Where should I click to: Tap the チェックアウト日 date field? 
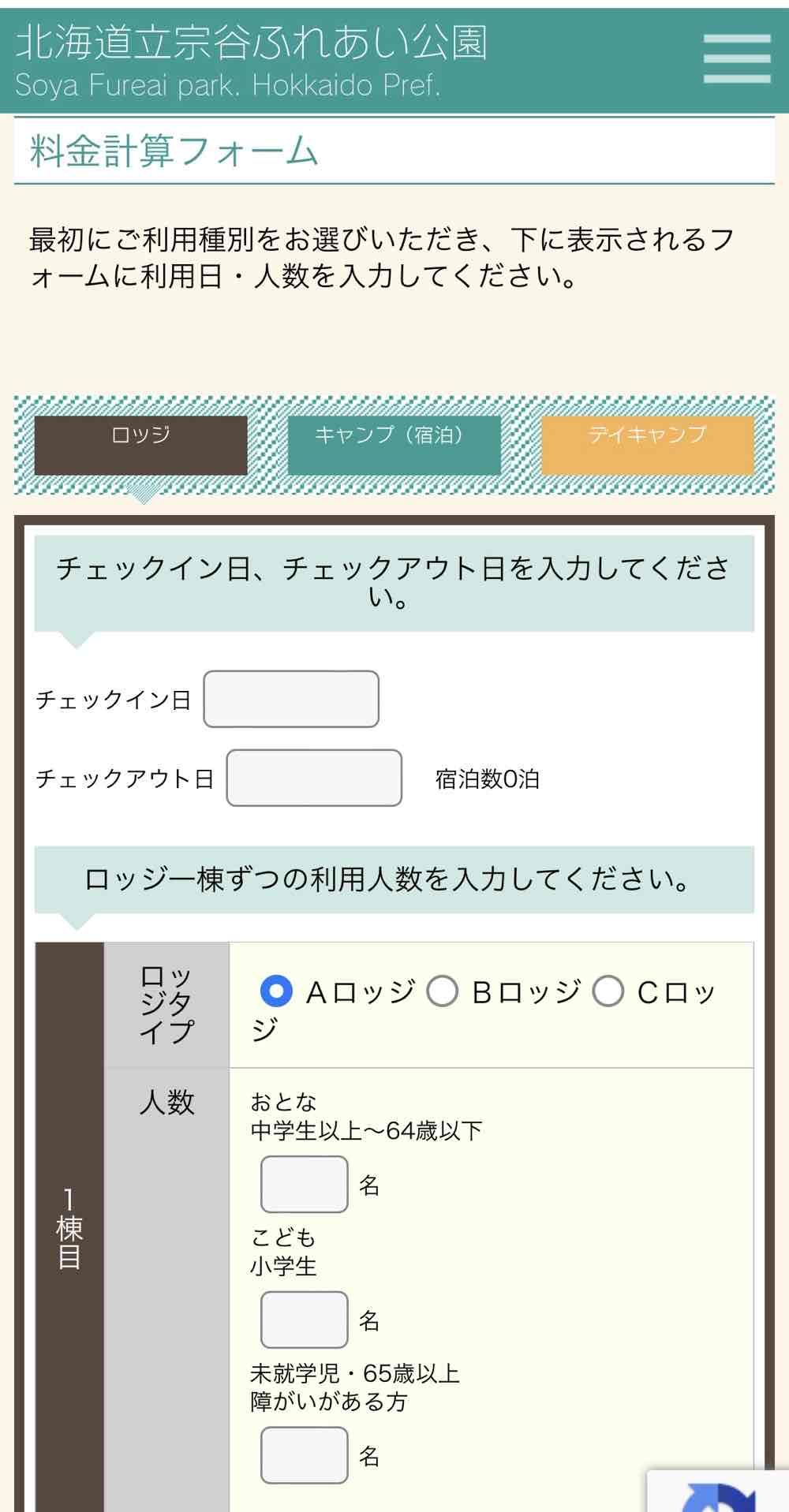coord(314,778)
